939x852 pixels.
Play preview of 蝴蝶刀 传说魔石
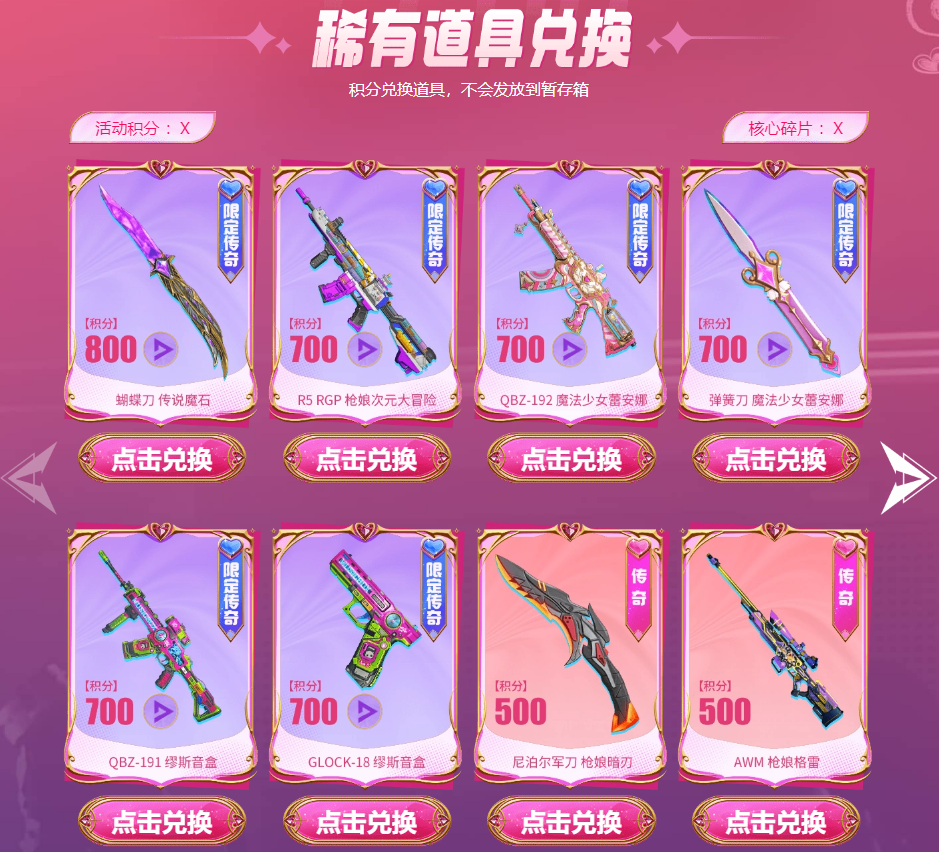pyautogui.click(x=161, y=349)
